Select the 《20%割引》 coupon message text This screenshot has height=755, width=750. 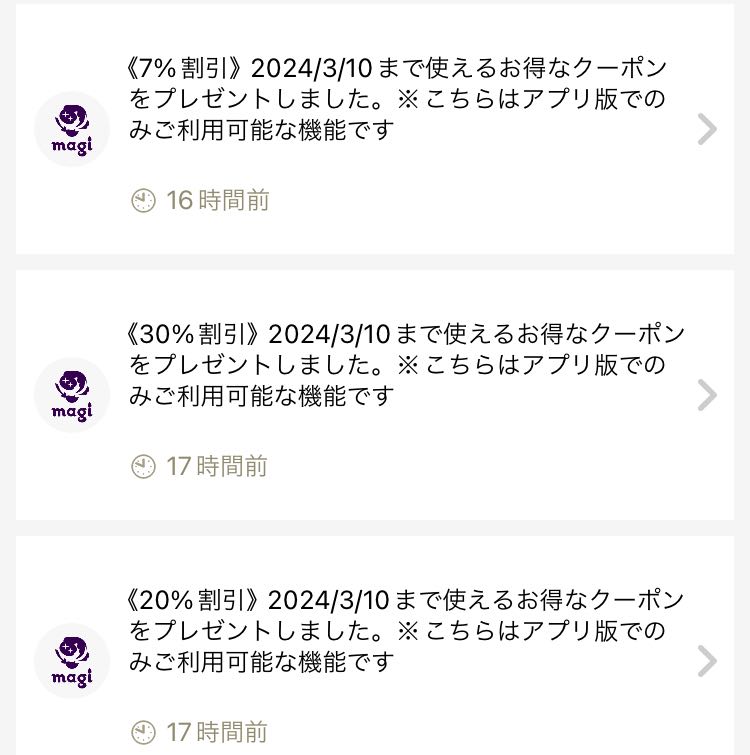pyautogui.click(x=400, y=632)
